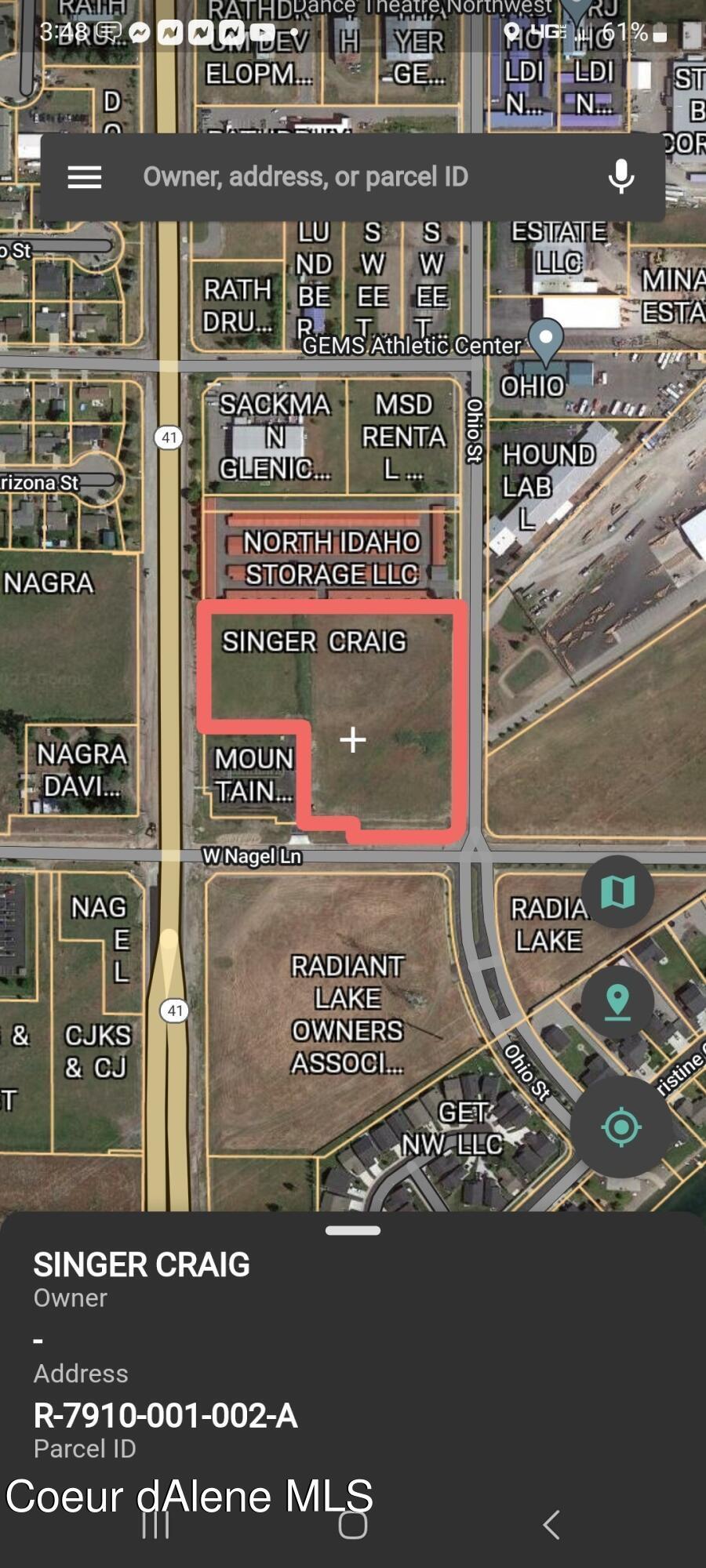The height and width of the screenshot is (1568, 706).
Task: Expand the parcel details sheet handle
Action: (x=353, y=1230)
